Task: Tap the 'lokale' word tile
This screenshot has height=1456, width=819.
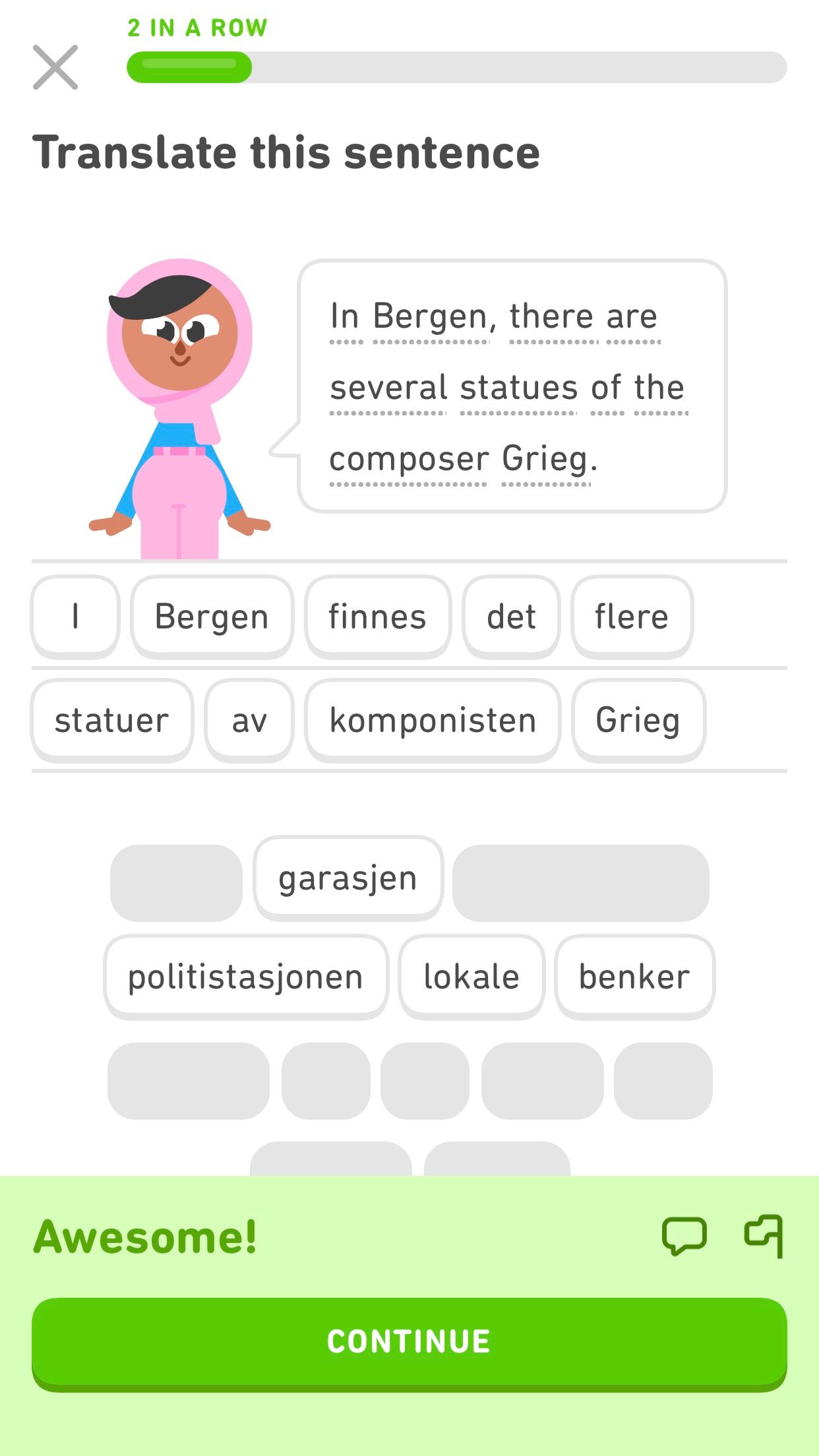Action: coord(471,976)
